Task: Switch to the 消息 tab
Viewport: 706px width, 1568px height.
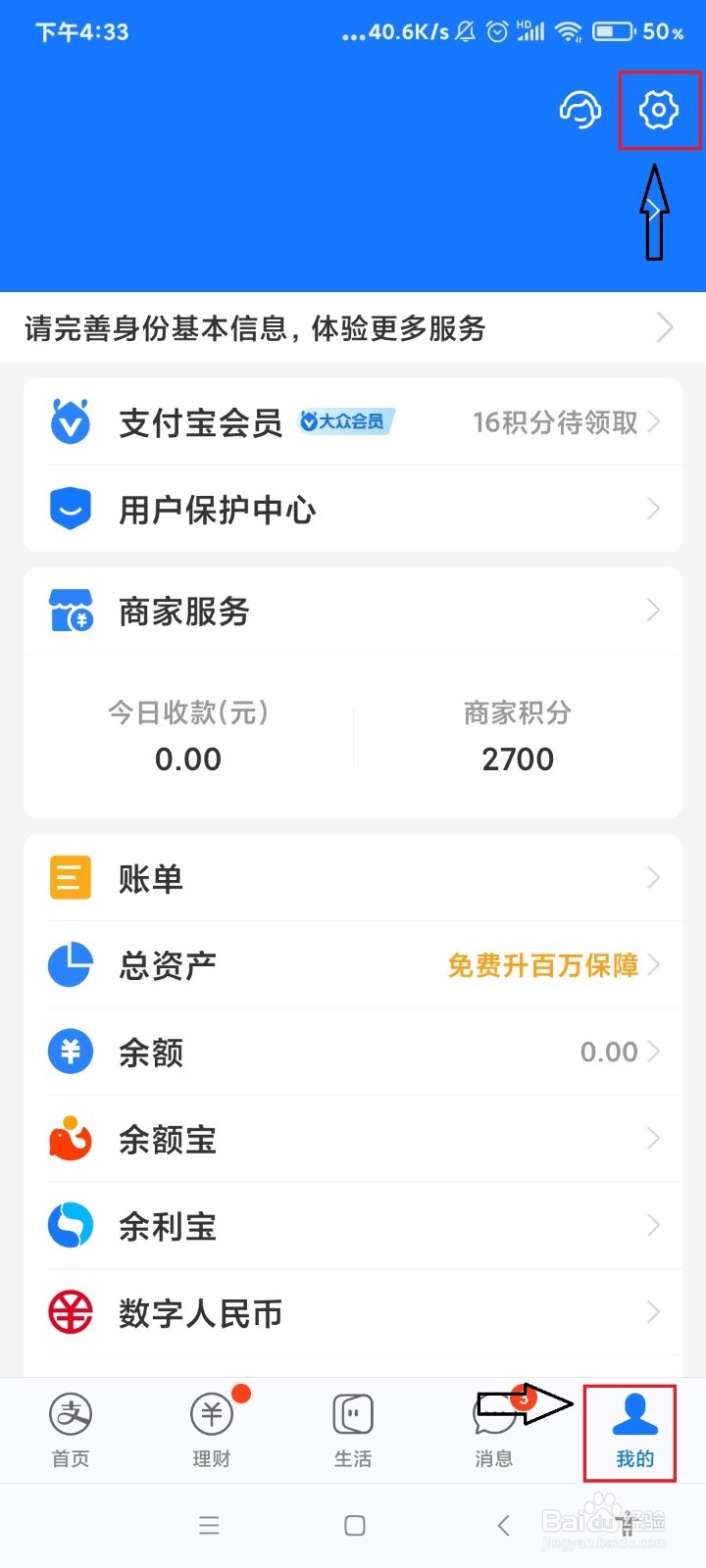Action: point(494,1430)
